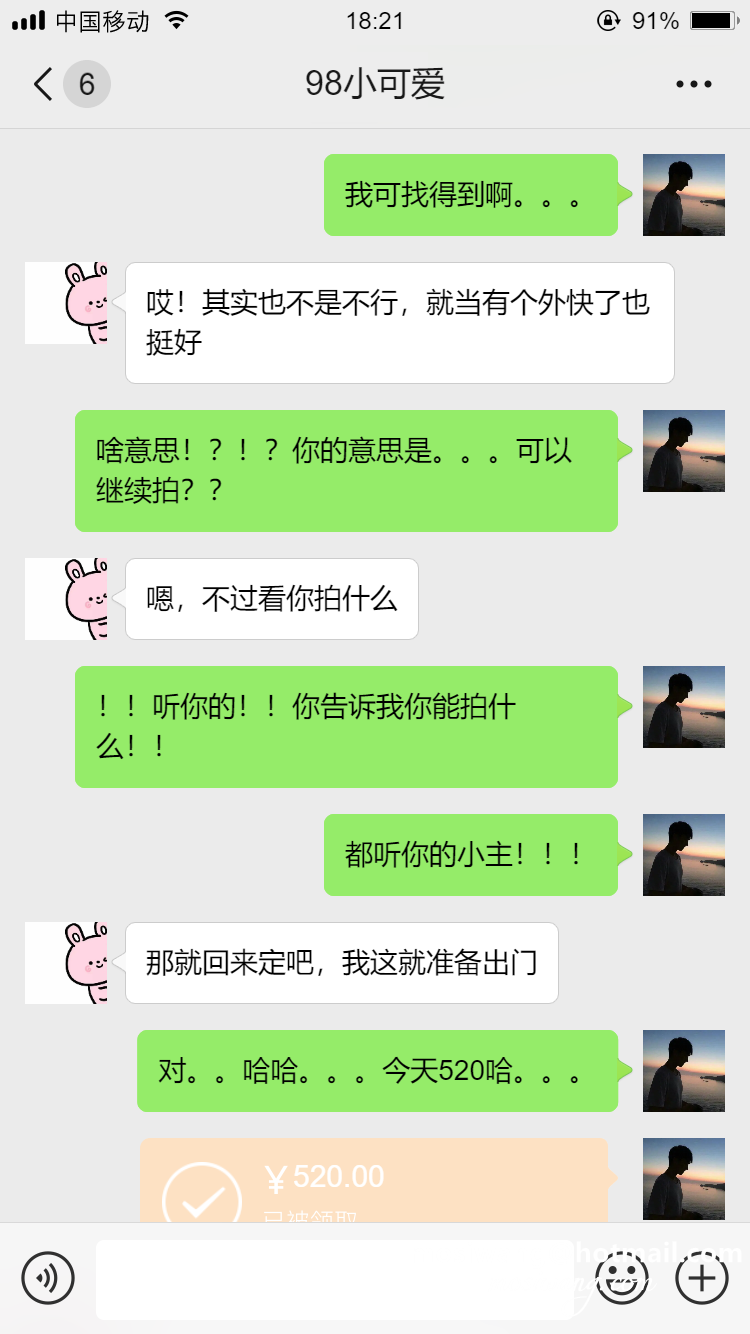
Task: Tap the message text field
Action: (x=335, y=1279)
